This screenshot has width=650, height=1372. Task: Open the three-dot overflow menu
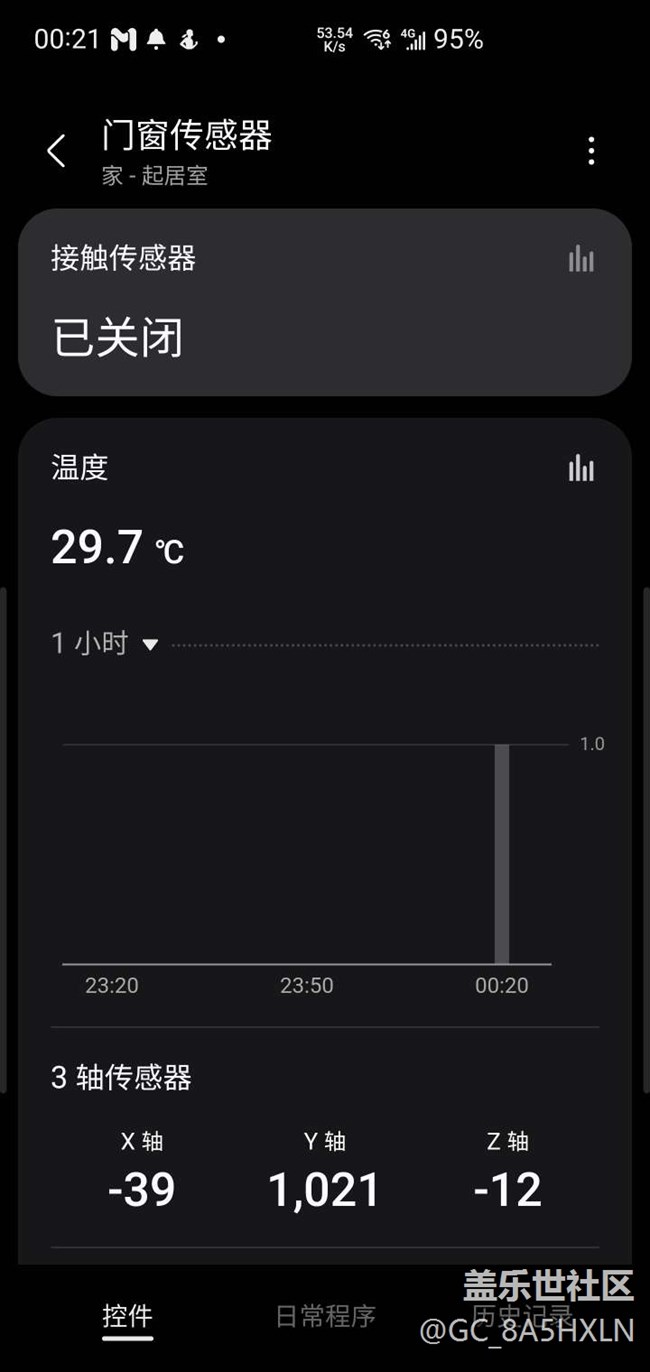point(591,151)
